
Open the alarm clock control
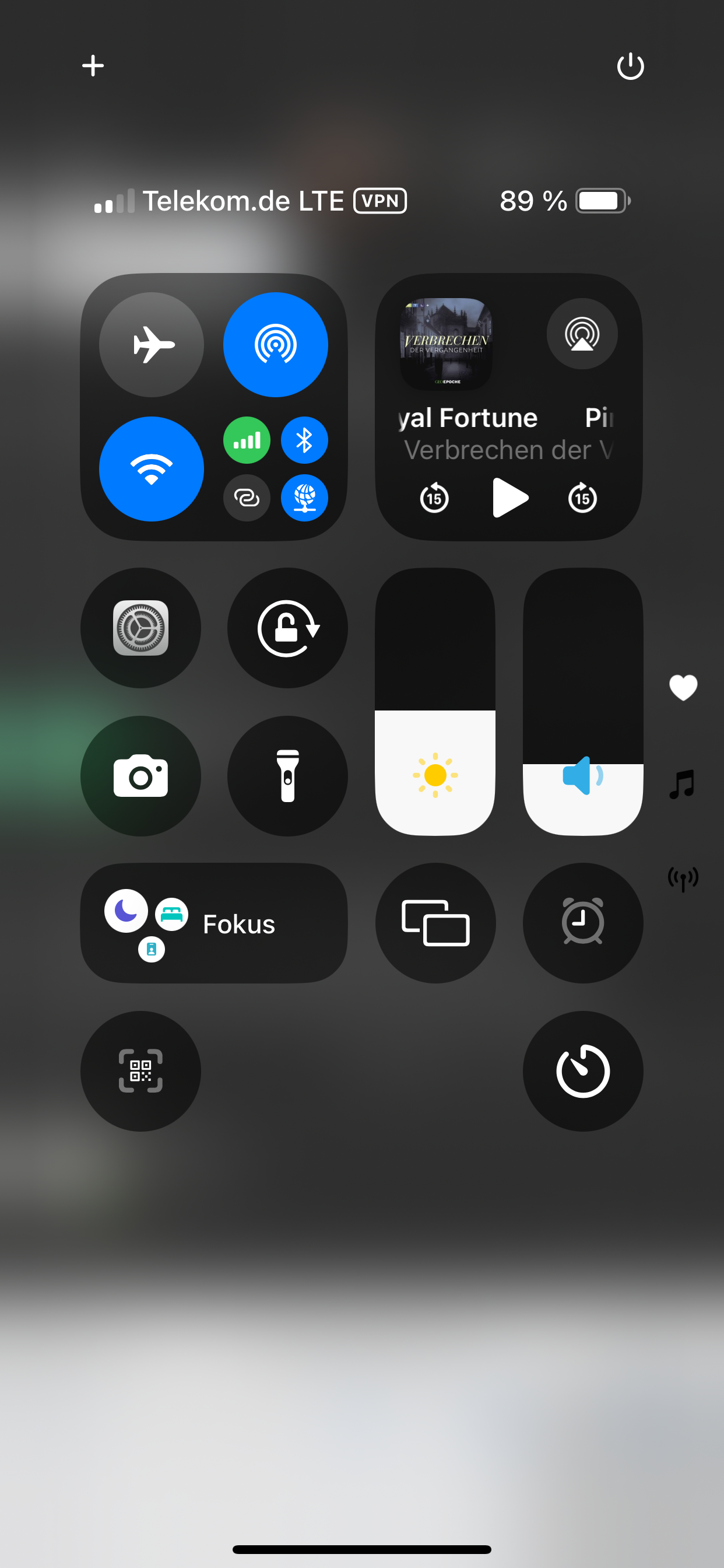pyautogui.click(x=582, y=923)
